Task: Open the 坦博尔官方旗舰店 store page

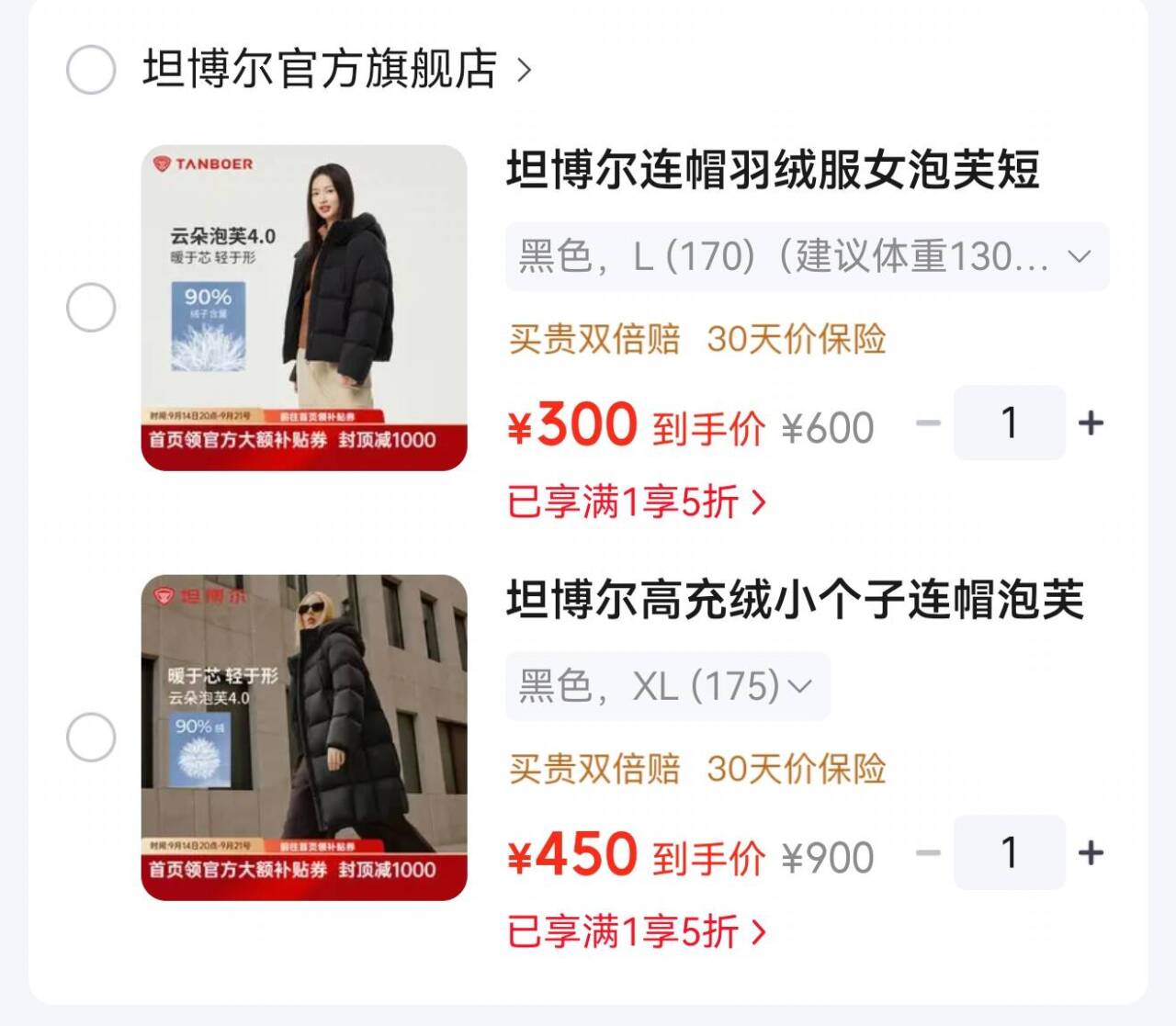Action: [x=336, y=70]
